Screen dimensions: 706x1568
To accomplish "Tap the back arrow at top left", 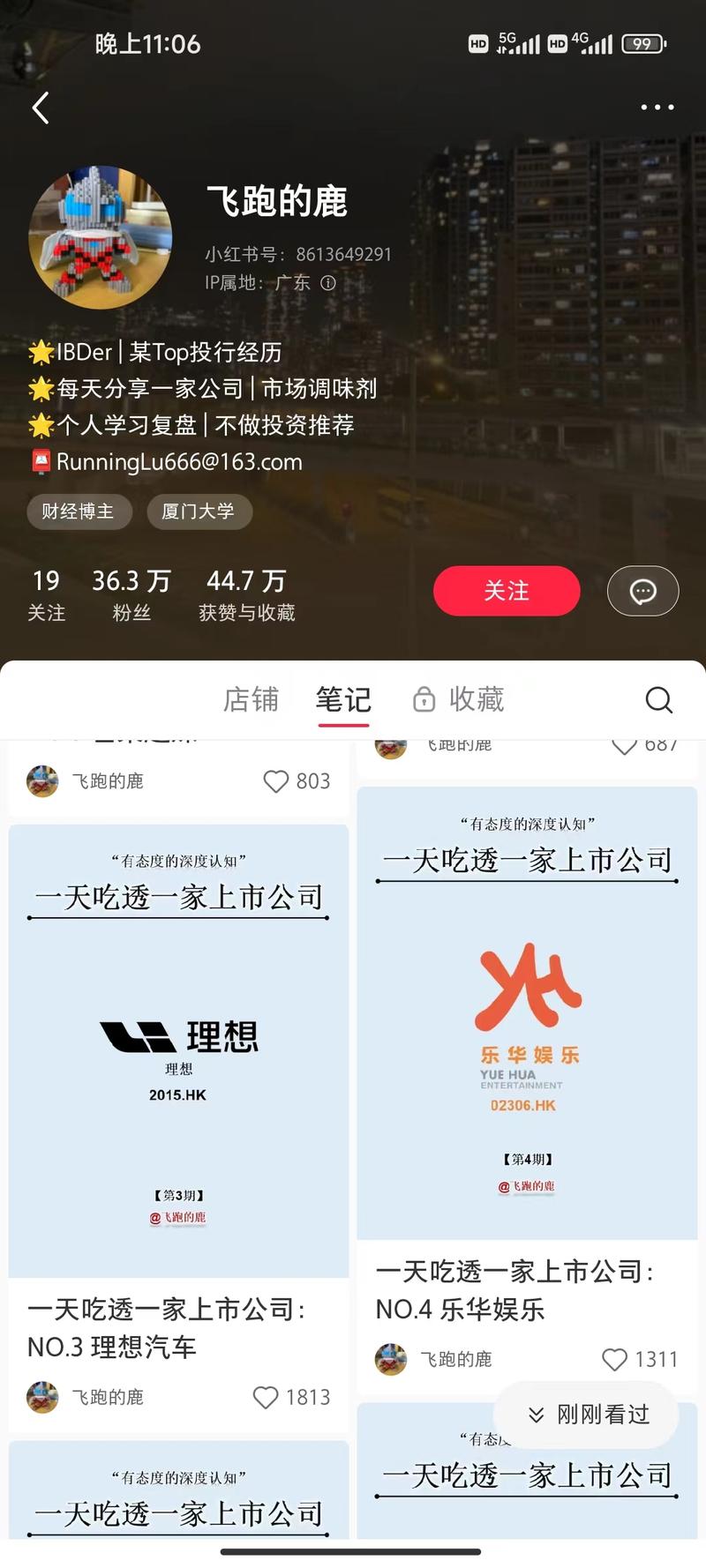I will pos(40,107).
